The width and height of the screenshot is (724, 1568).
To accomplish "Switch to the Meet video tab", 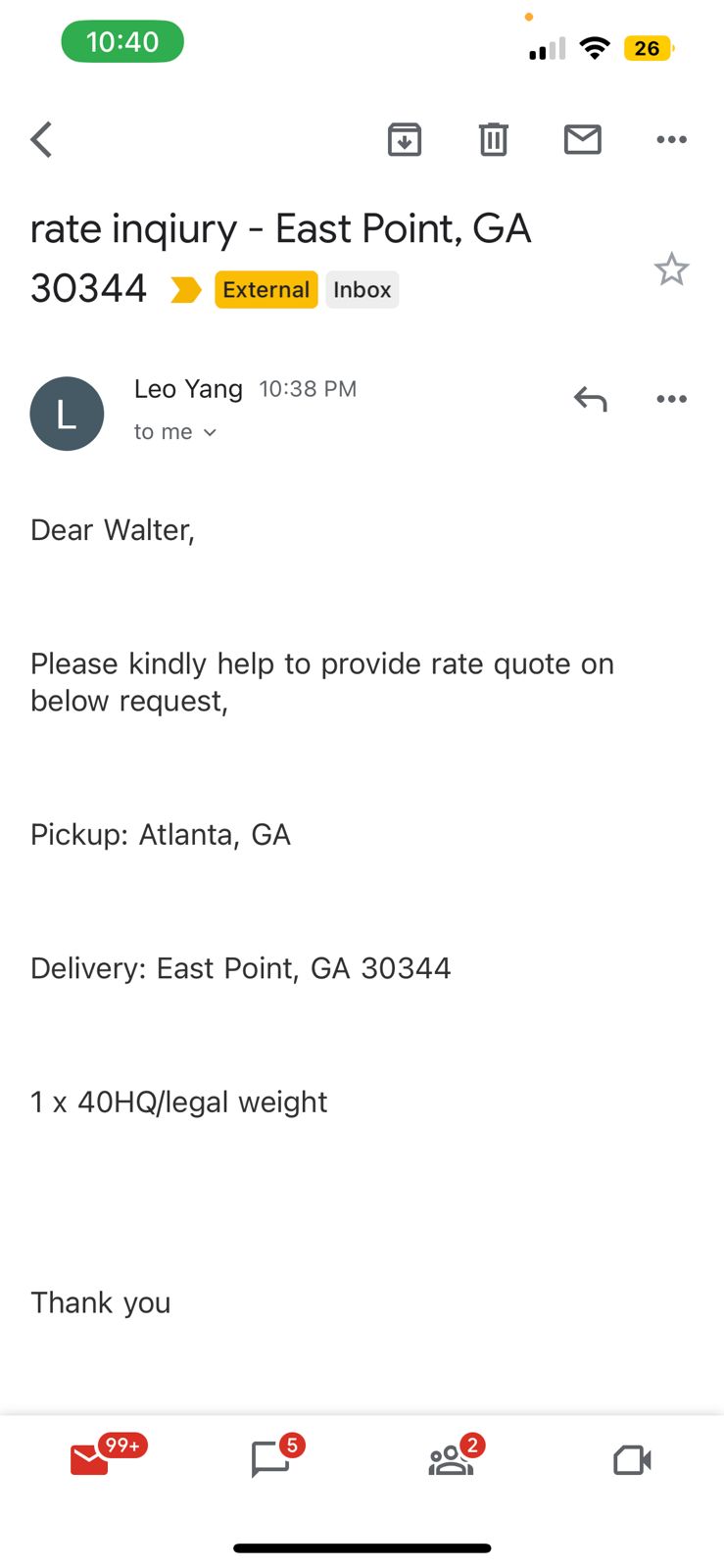I will coord(632,1460).
